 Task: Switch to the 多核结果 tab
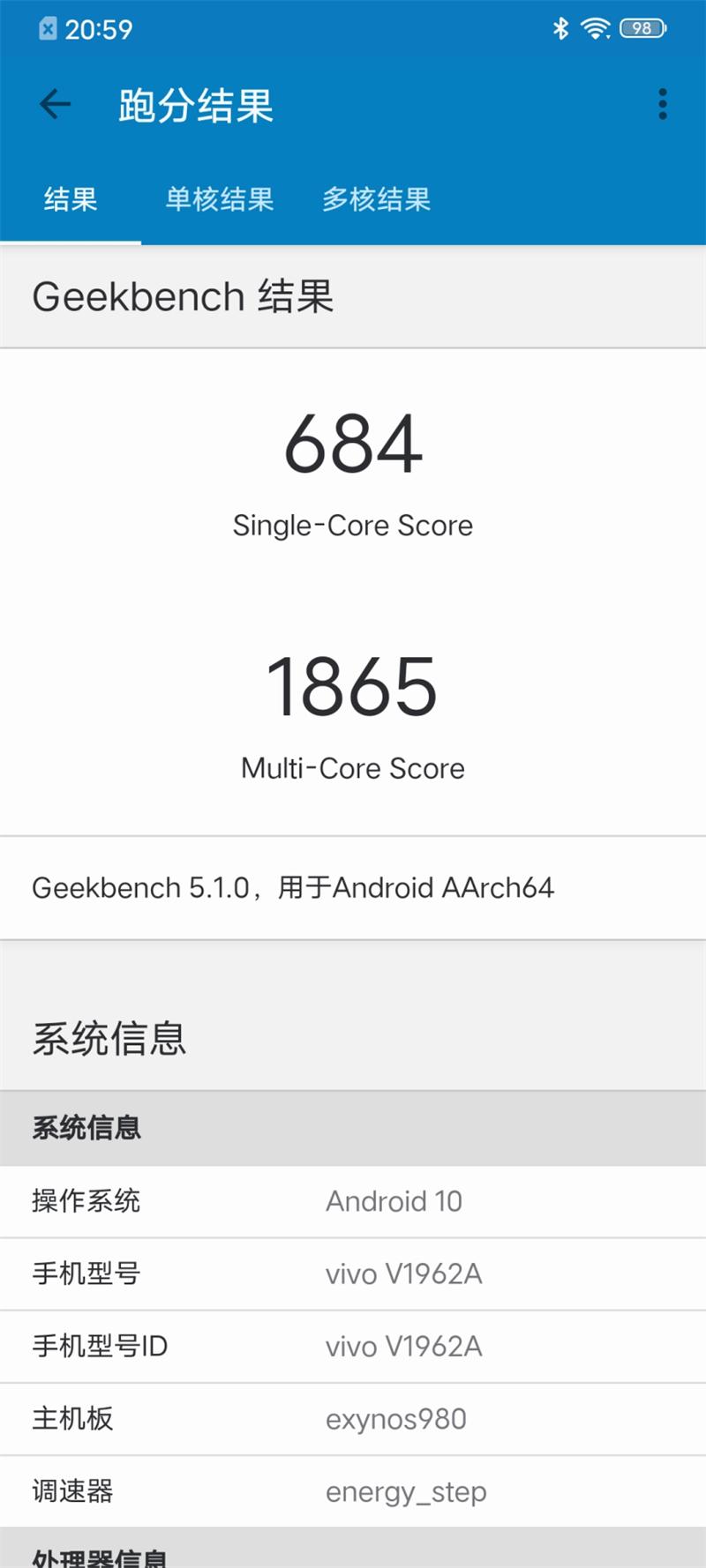376,199
